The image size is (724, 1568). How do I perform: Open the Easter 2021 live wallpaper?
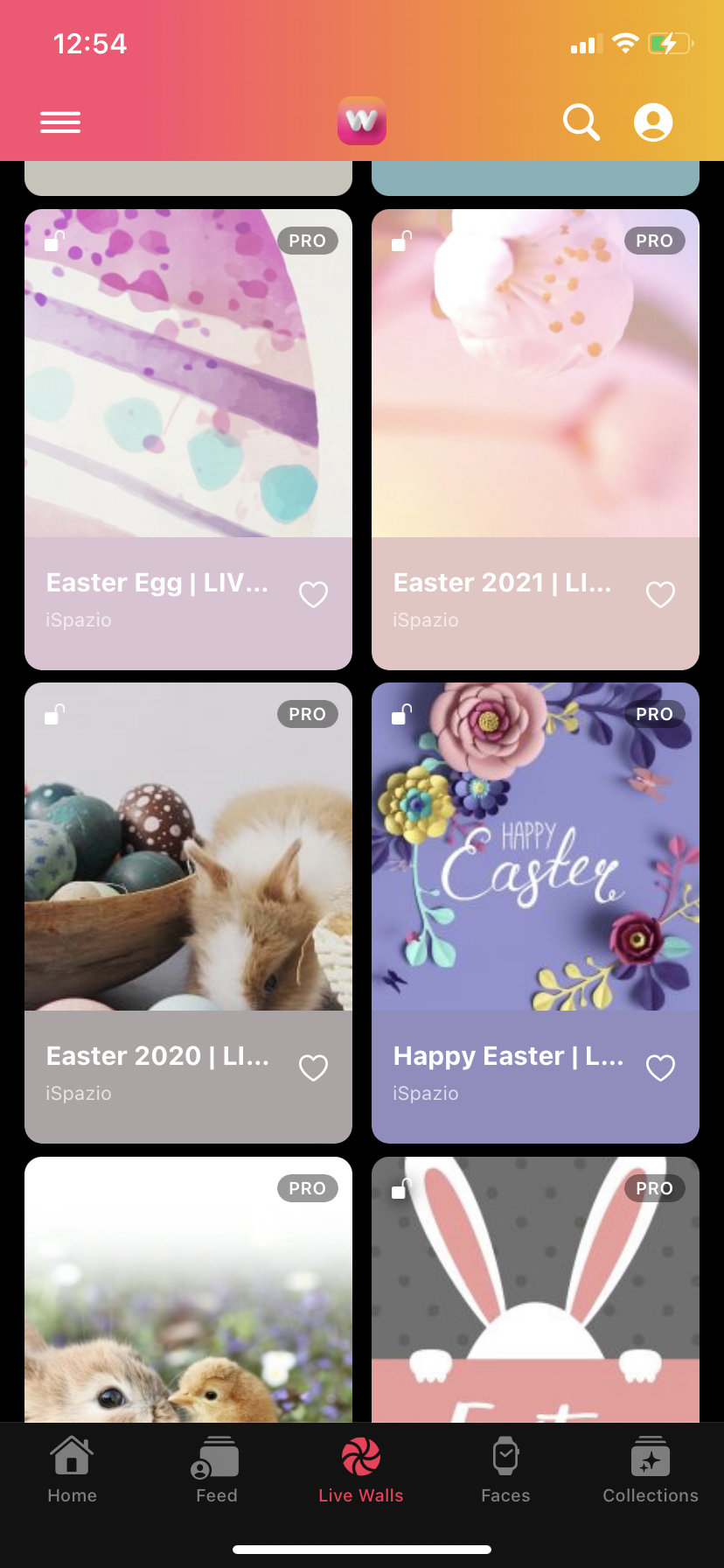click(x=535, y=439)
